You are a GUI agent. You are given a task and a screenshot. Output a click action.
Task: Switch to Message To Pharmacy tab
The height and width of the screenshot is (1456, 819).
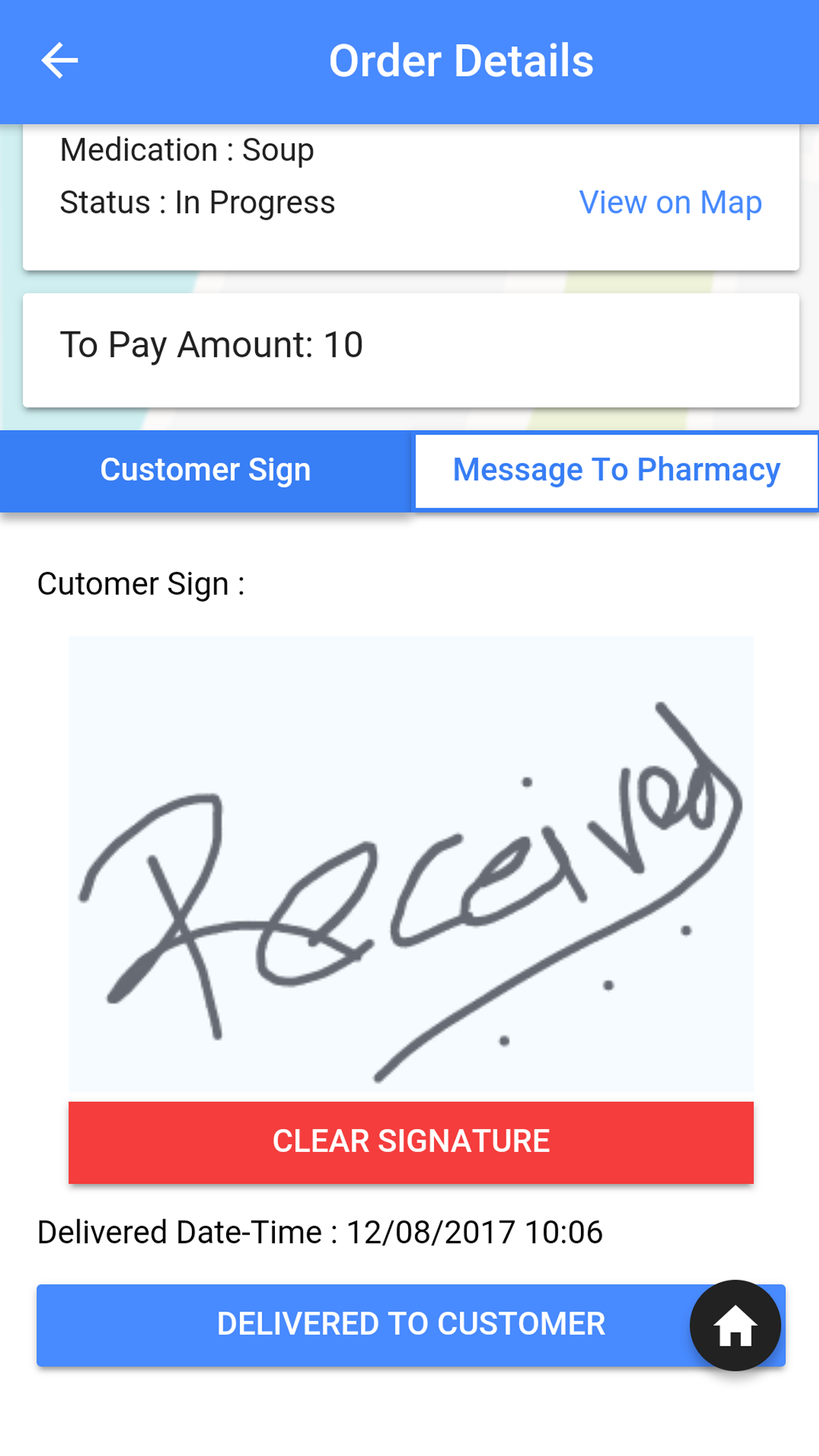616,471
